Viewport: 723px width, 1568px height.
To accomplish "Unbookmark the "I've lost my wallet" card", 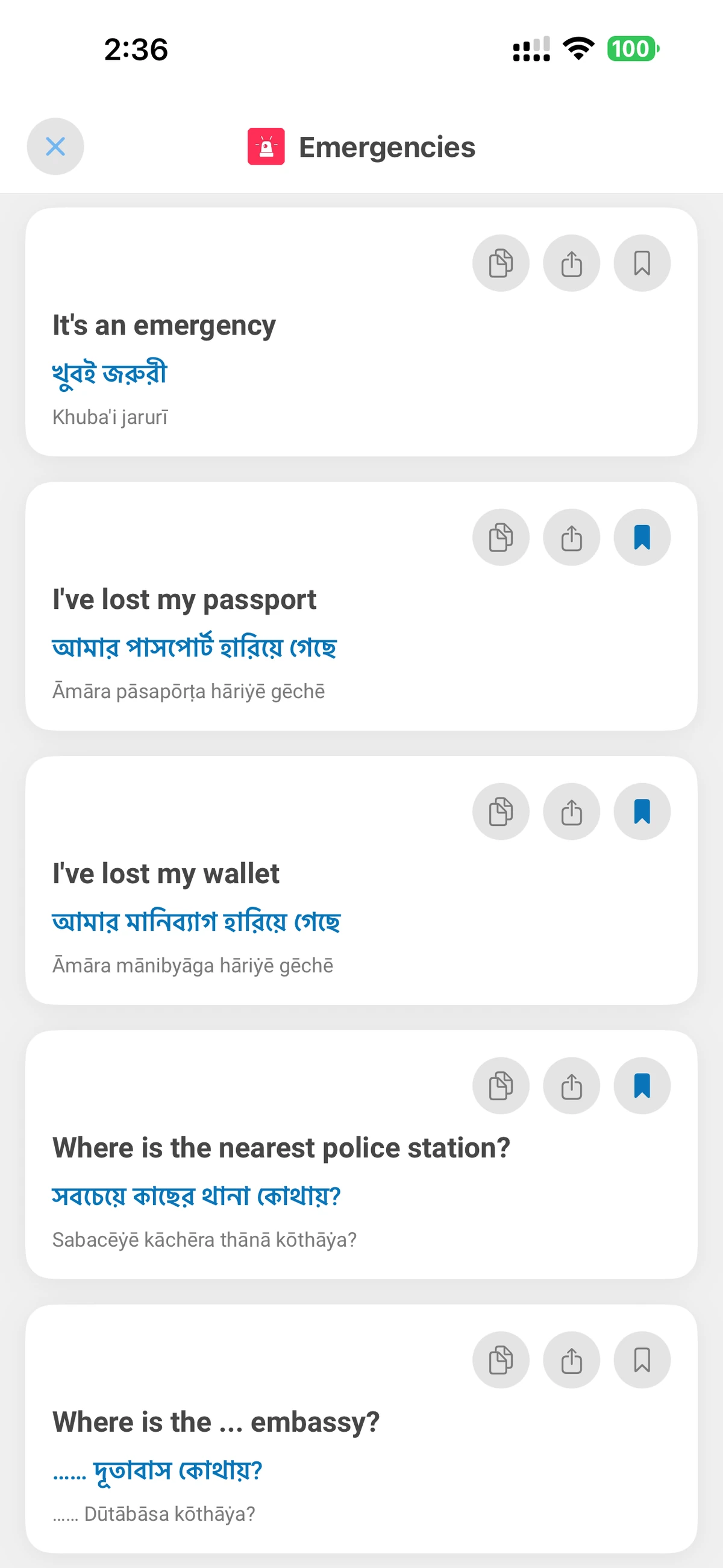I will tap(642, 811).
